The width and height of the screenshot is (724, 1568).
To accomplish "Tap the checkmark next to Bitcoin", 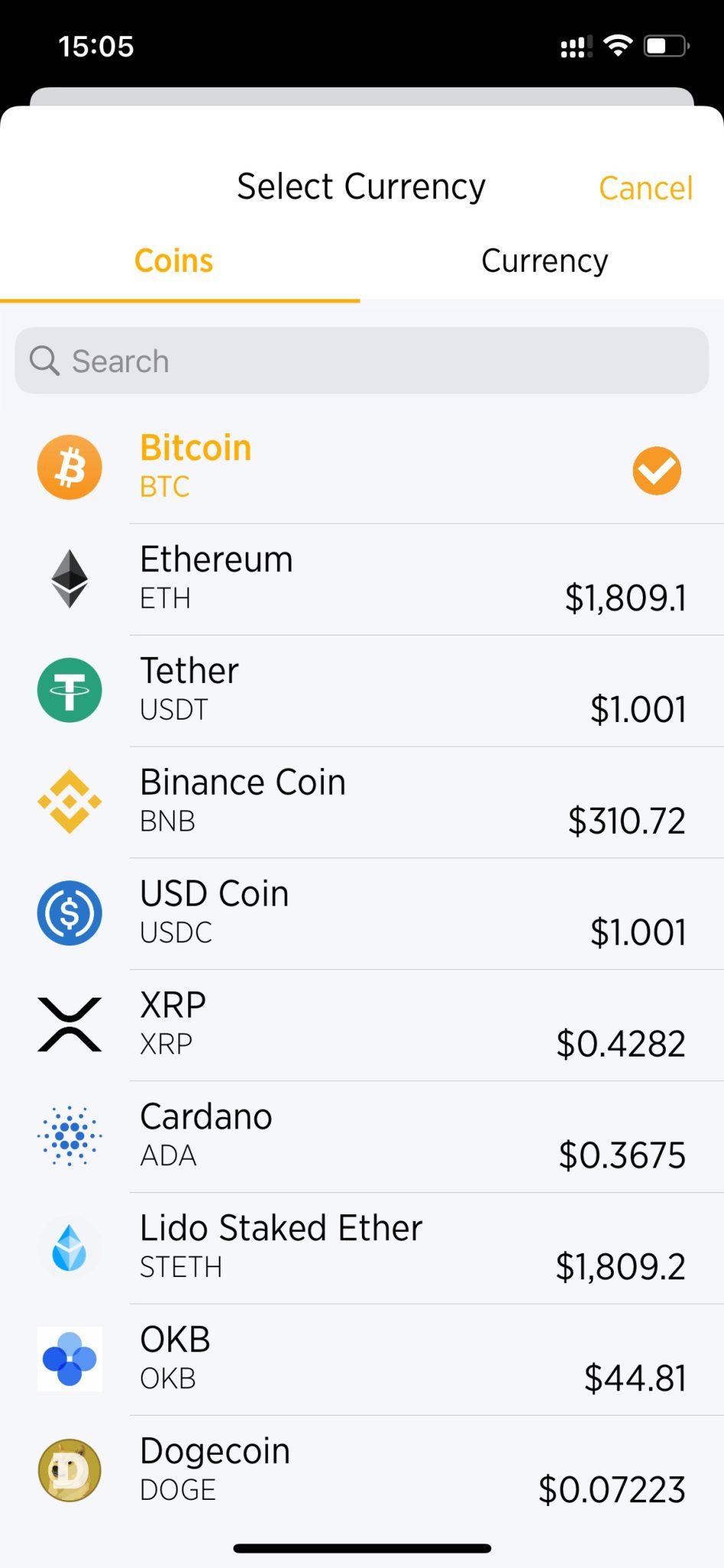I will tap(657, 469).
